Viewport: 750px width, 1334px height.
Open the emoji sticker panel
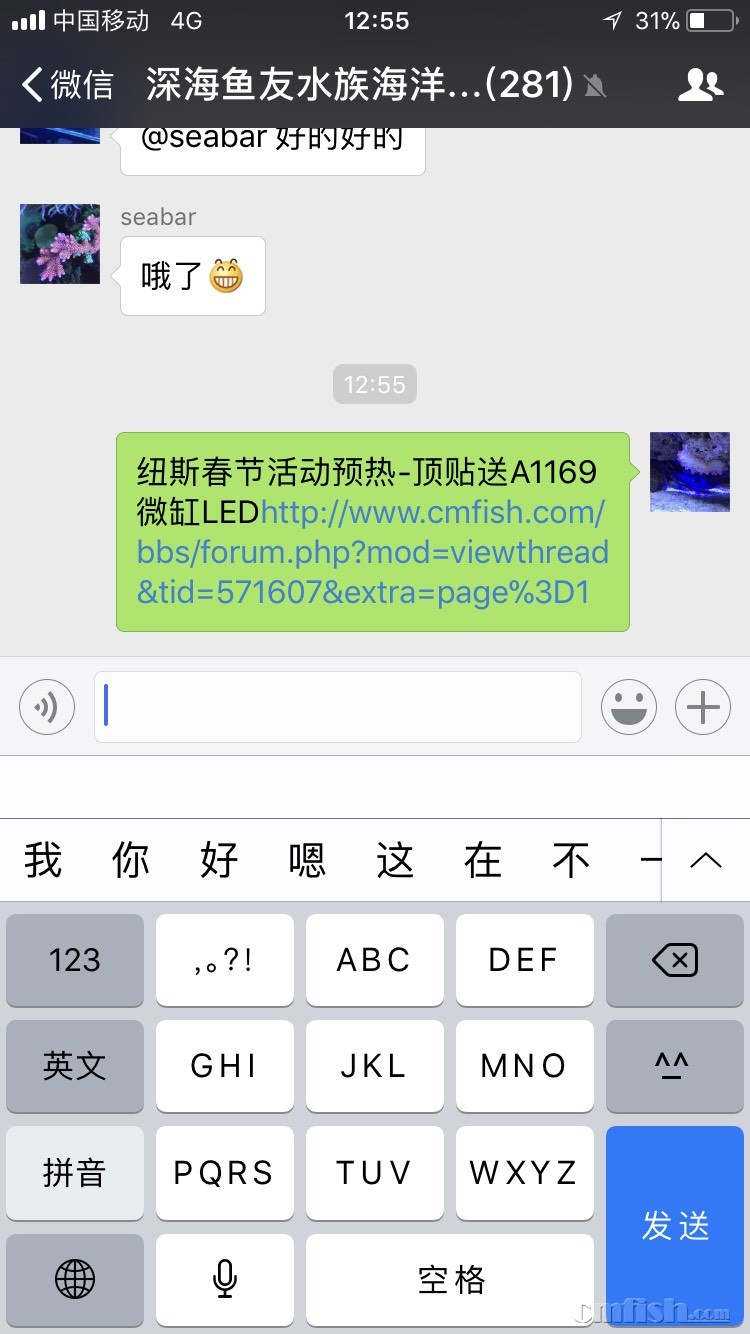629,707
